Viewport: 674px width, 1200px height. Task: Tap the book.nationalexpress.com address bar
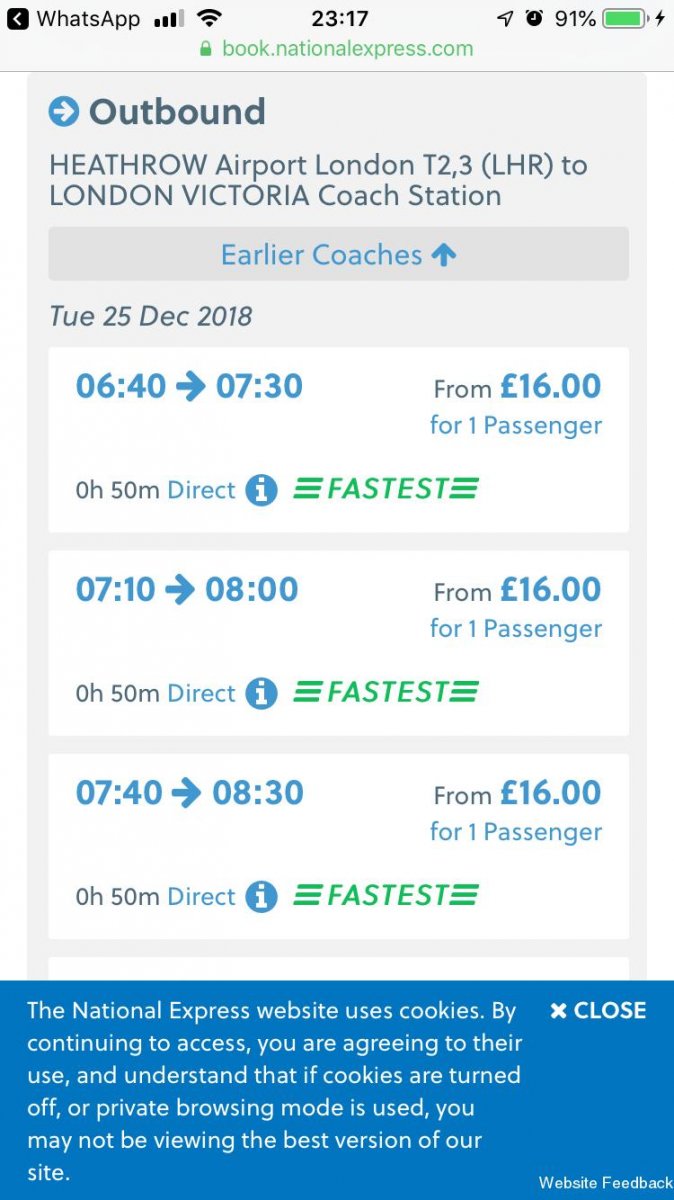[337, 48]
